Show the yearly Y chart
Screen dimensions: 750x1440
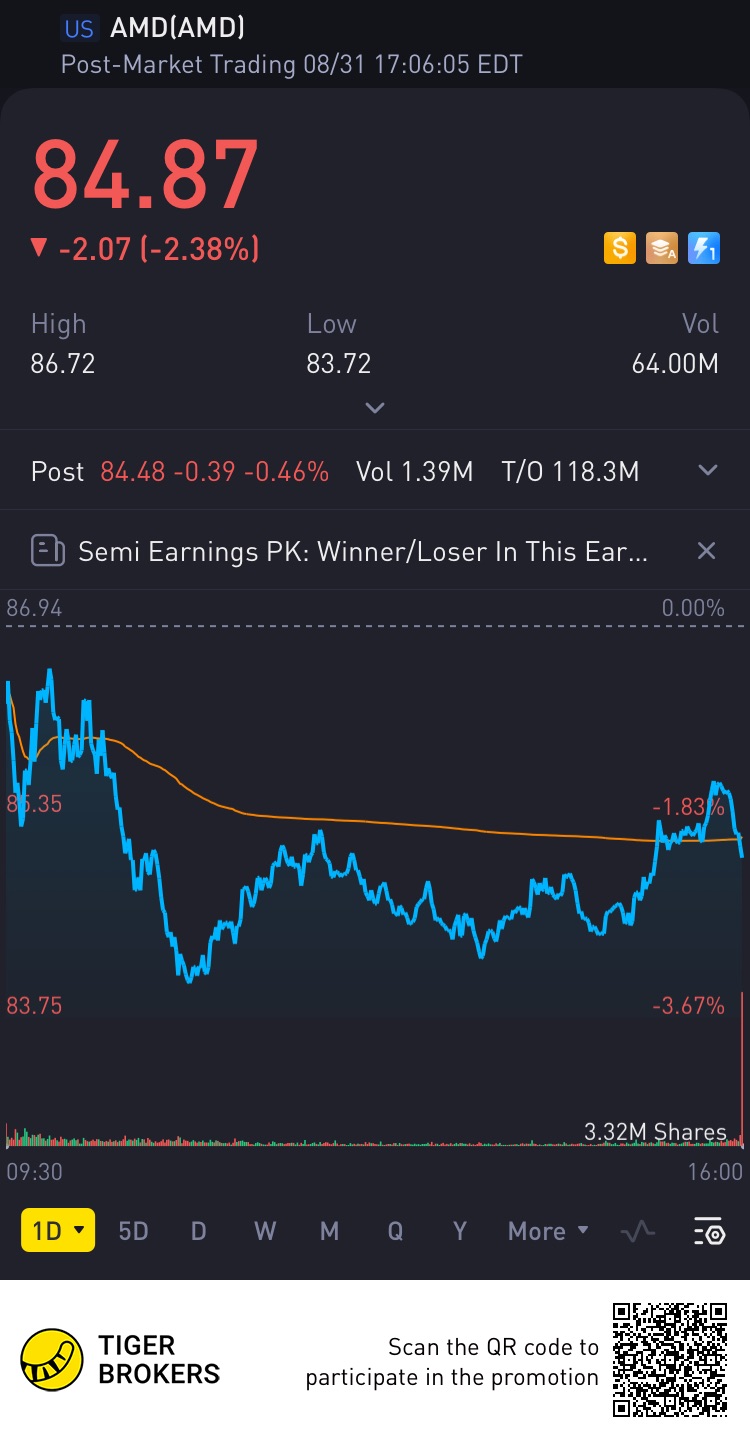coord(459,1231)
